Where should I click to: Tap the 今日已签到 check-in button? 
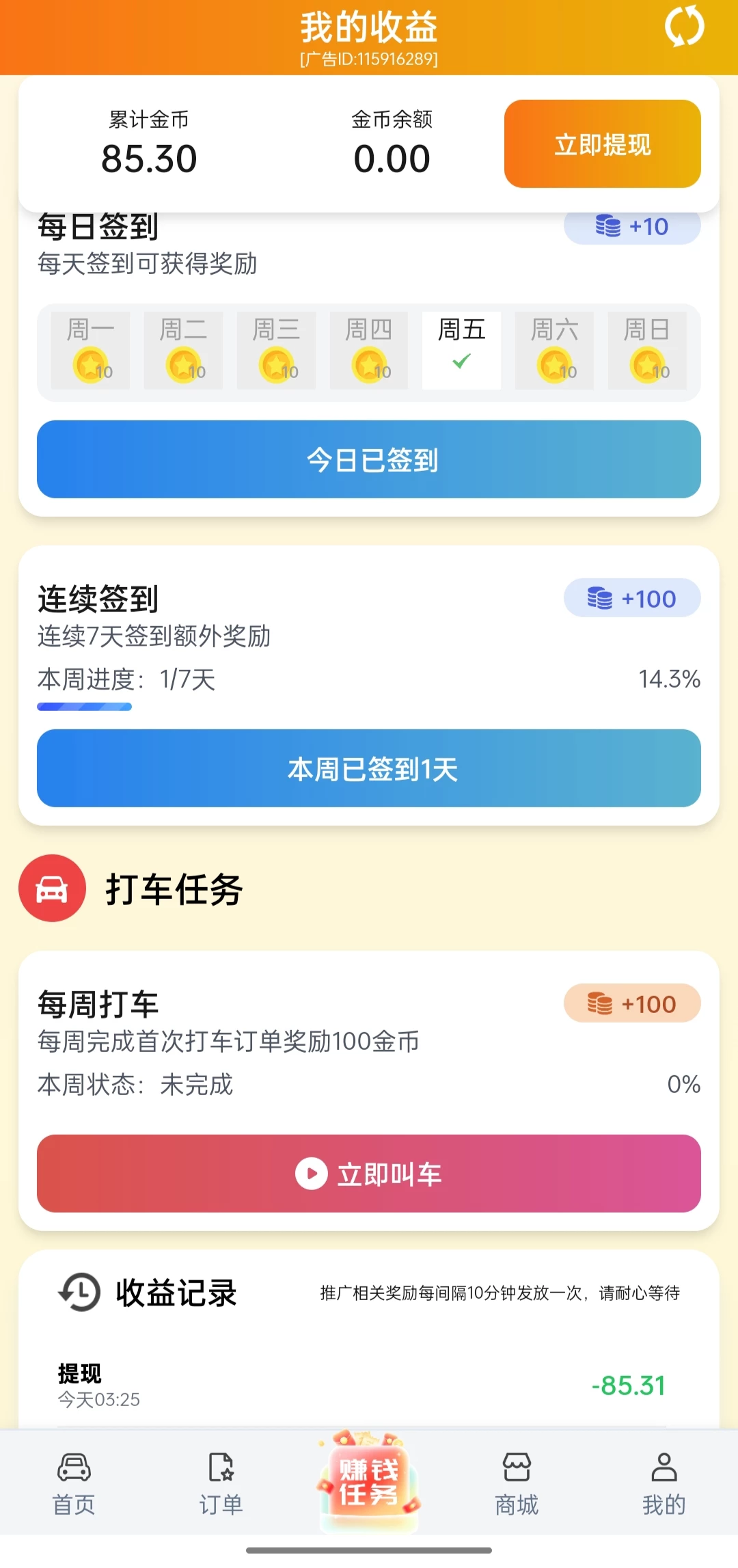[369, 459]
